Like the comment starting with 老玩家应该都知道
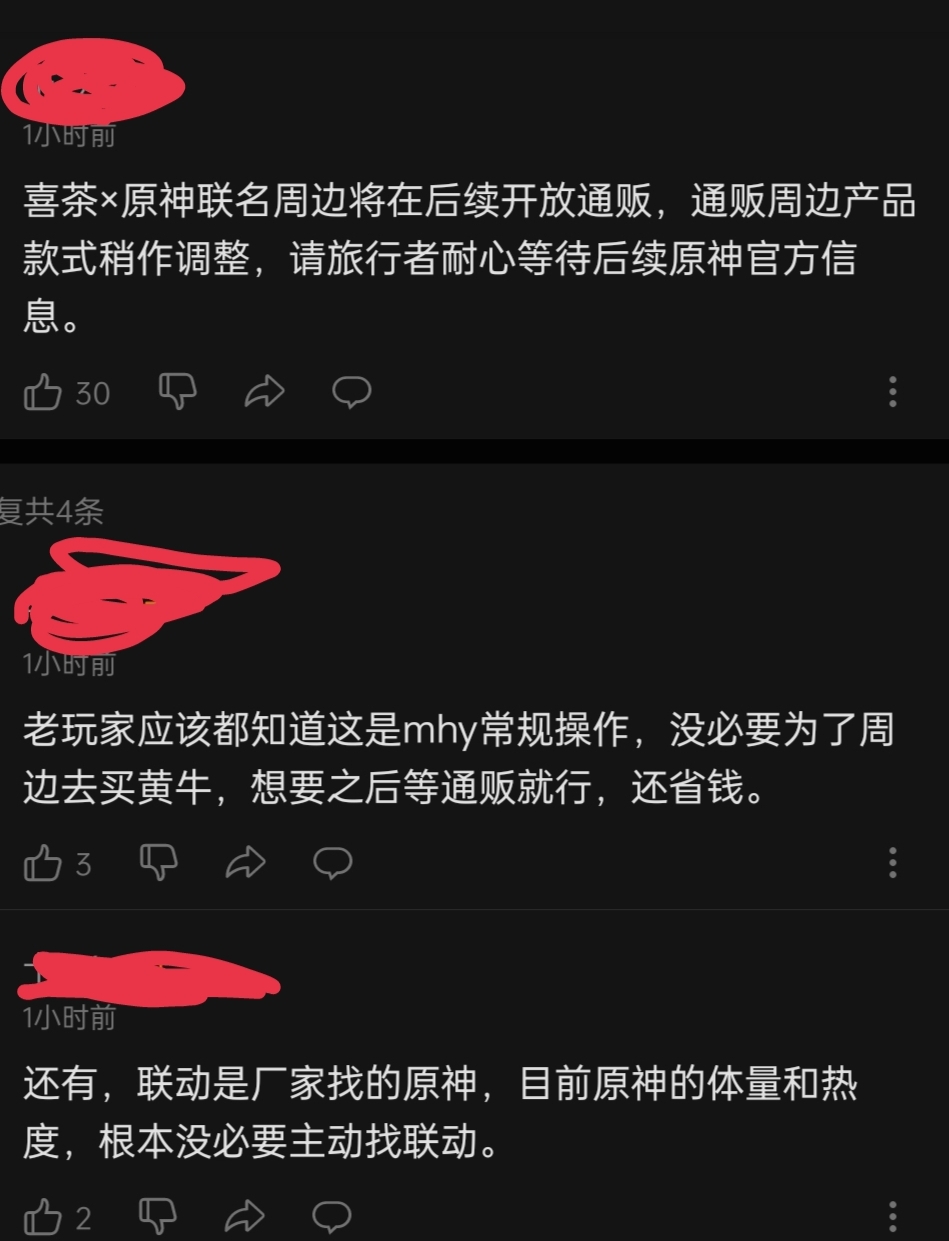This screenshot has width=949, height=1241. pyautogui.click(x=42, y=863)
